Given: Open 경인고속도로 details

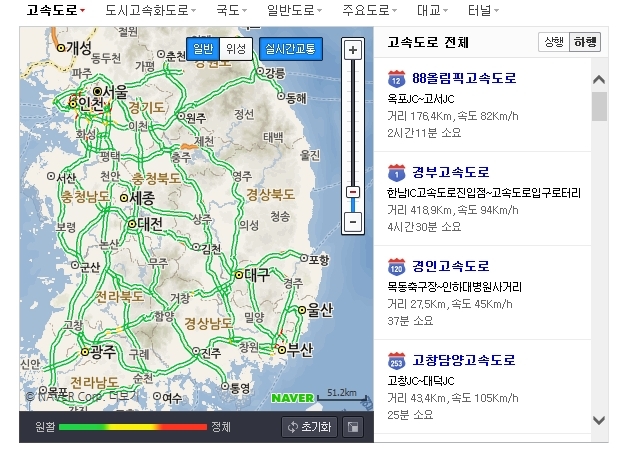Looking at the screenshot, I should click(x=451, y=266).
